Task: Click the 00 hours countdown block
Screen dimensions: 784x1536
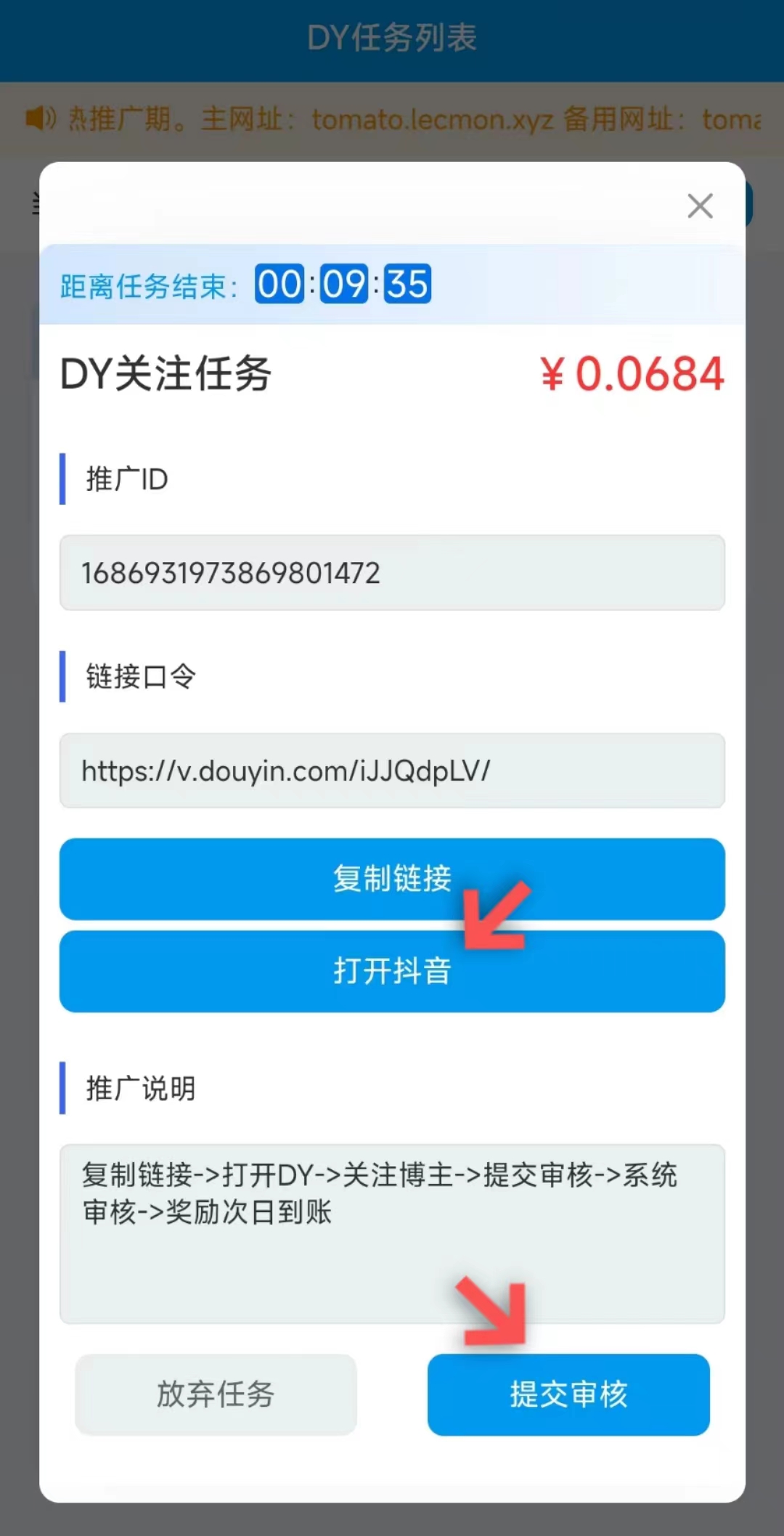Action: coord(279,283)
